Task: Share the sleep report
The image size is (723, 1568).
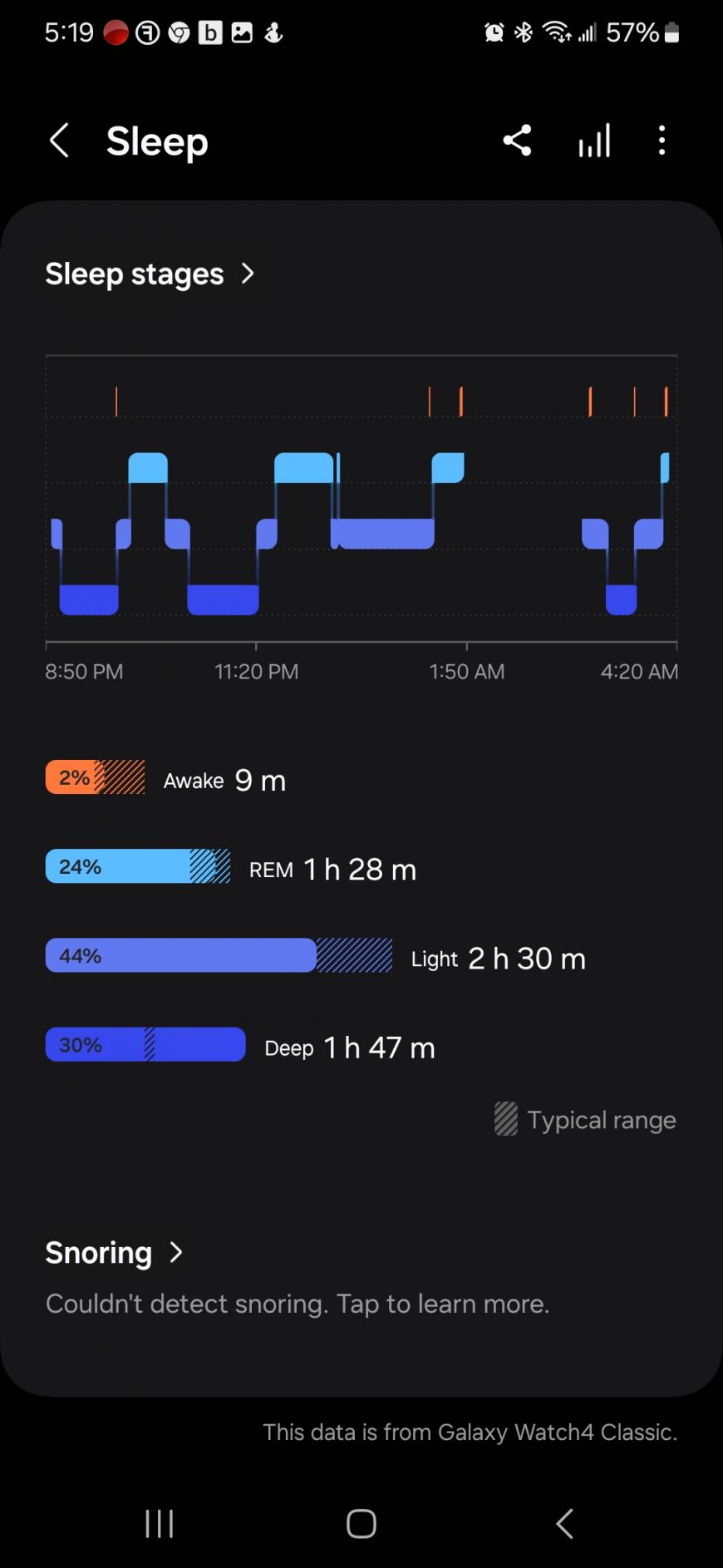Action: [x=517, y=141]
